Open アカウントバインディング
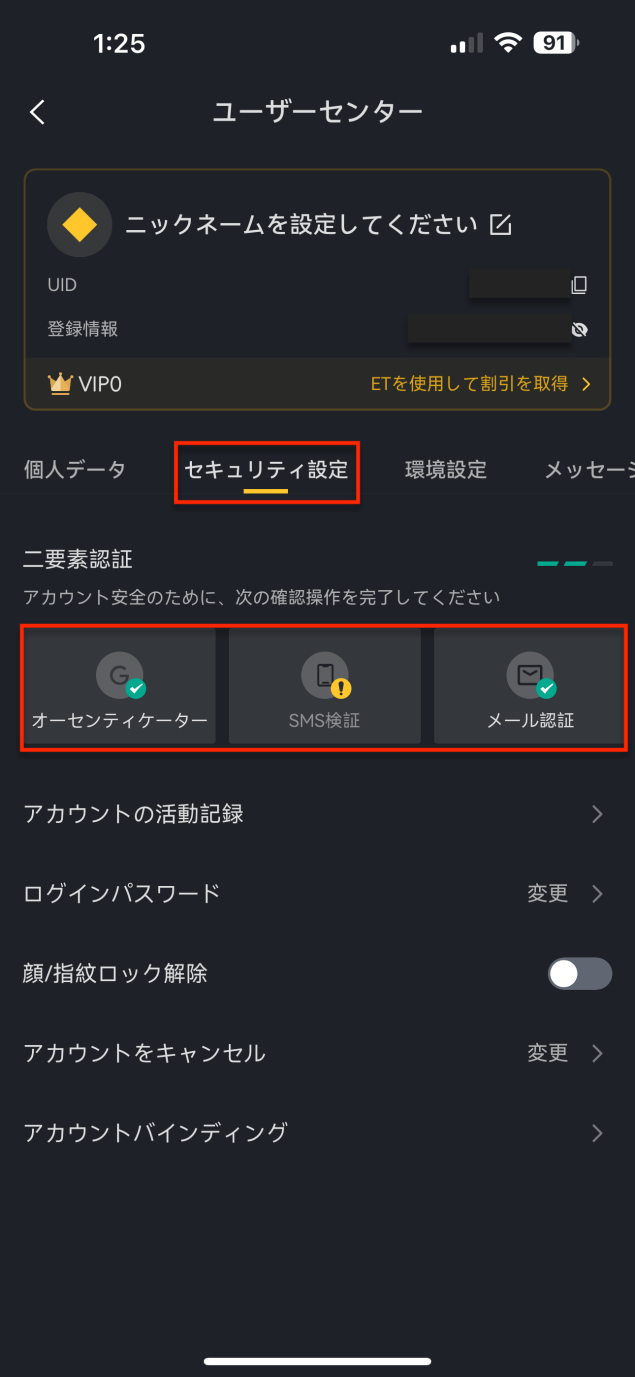The width and height of the screenshot is (635, 1377). pyautogui.click(x=317, y=1133)
